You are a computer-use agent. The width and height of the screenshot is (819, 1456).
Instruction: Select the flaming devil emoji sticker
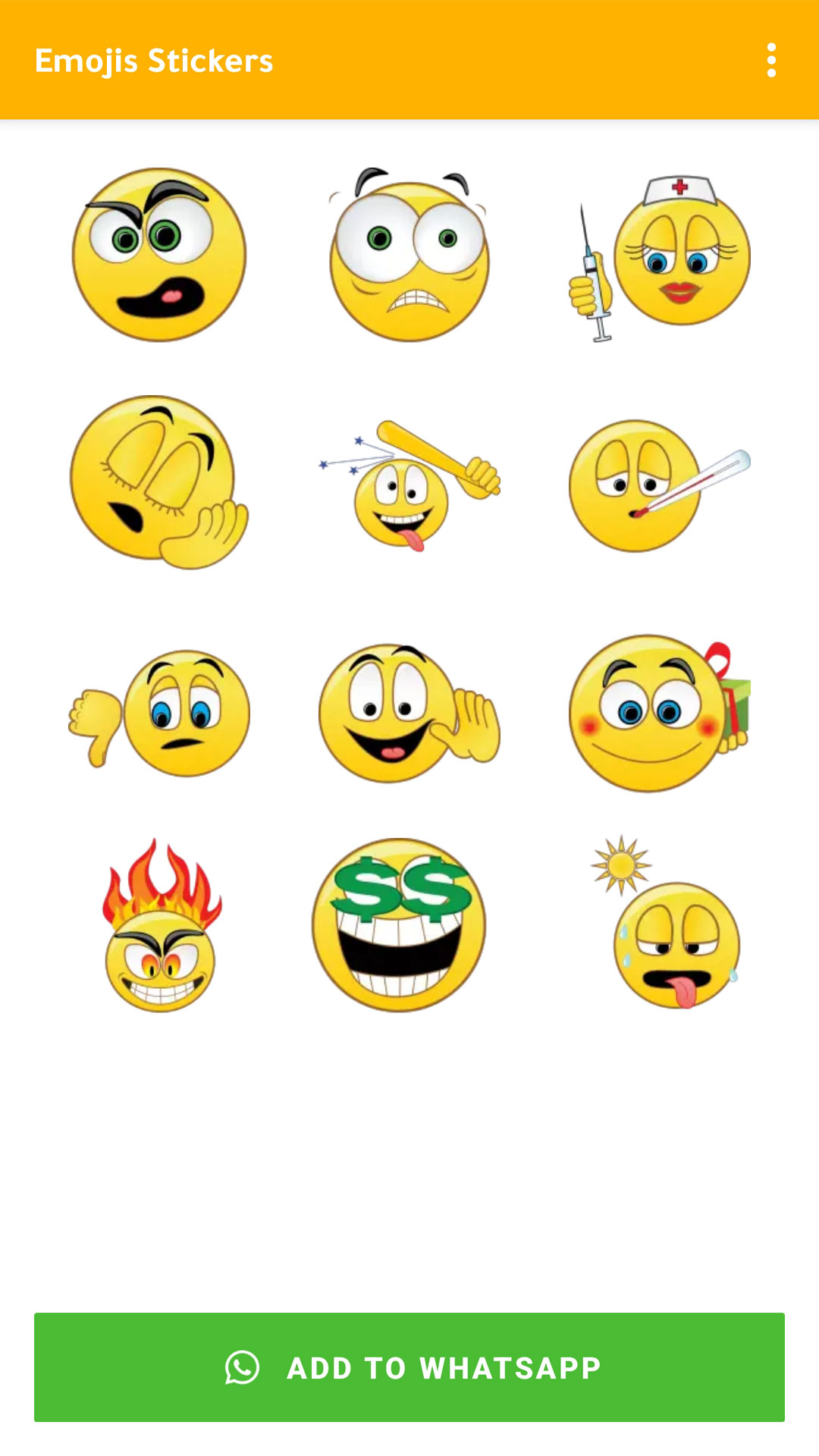(161, 925)
